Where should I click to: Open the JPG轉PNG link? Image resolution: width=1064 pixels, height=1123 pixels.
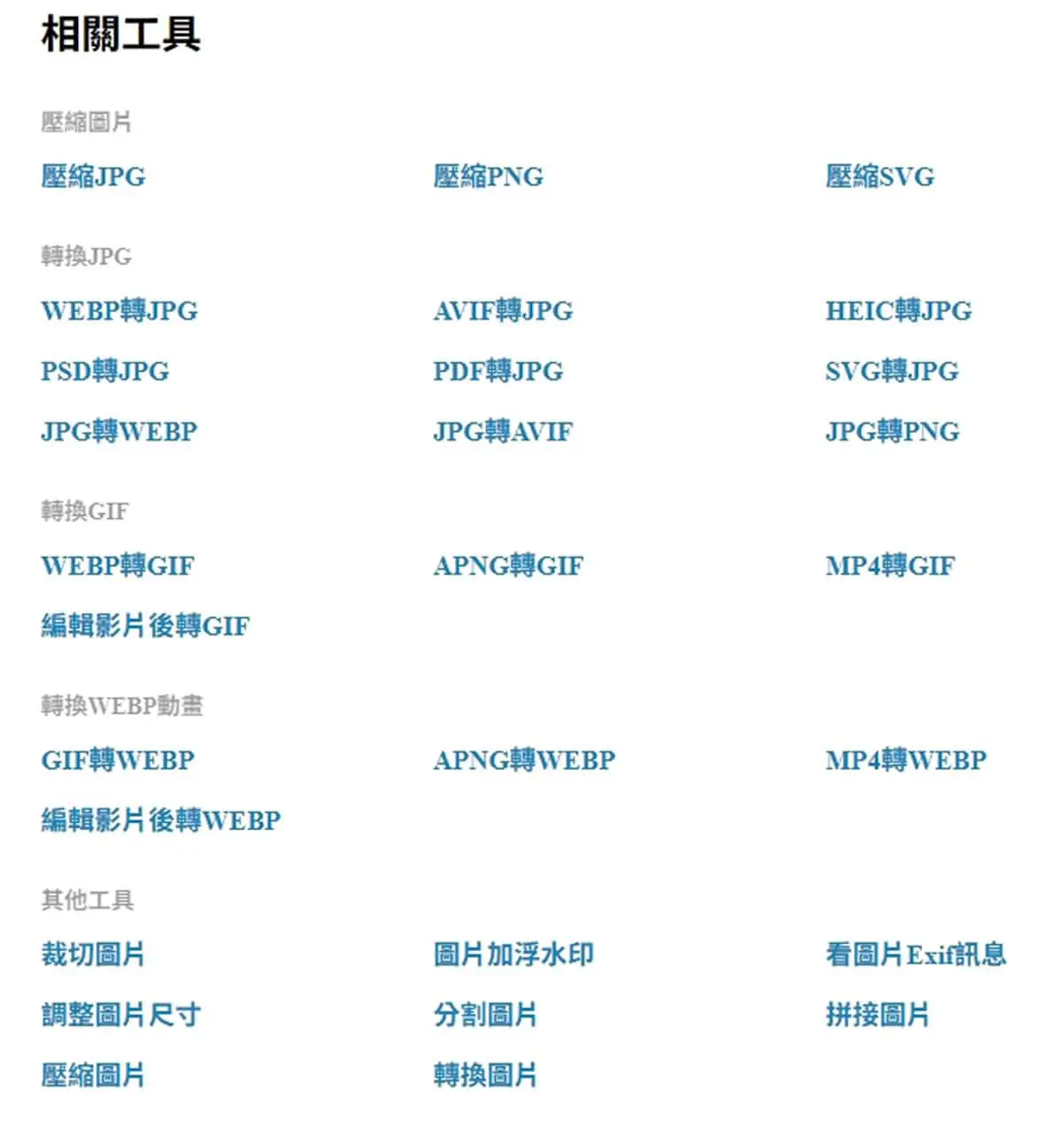tap(892, 431)
